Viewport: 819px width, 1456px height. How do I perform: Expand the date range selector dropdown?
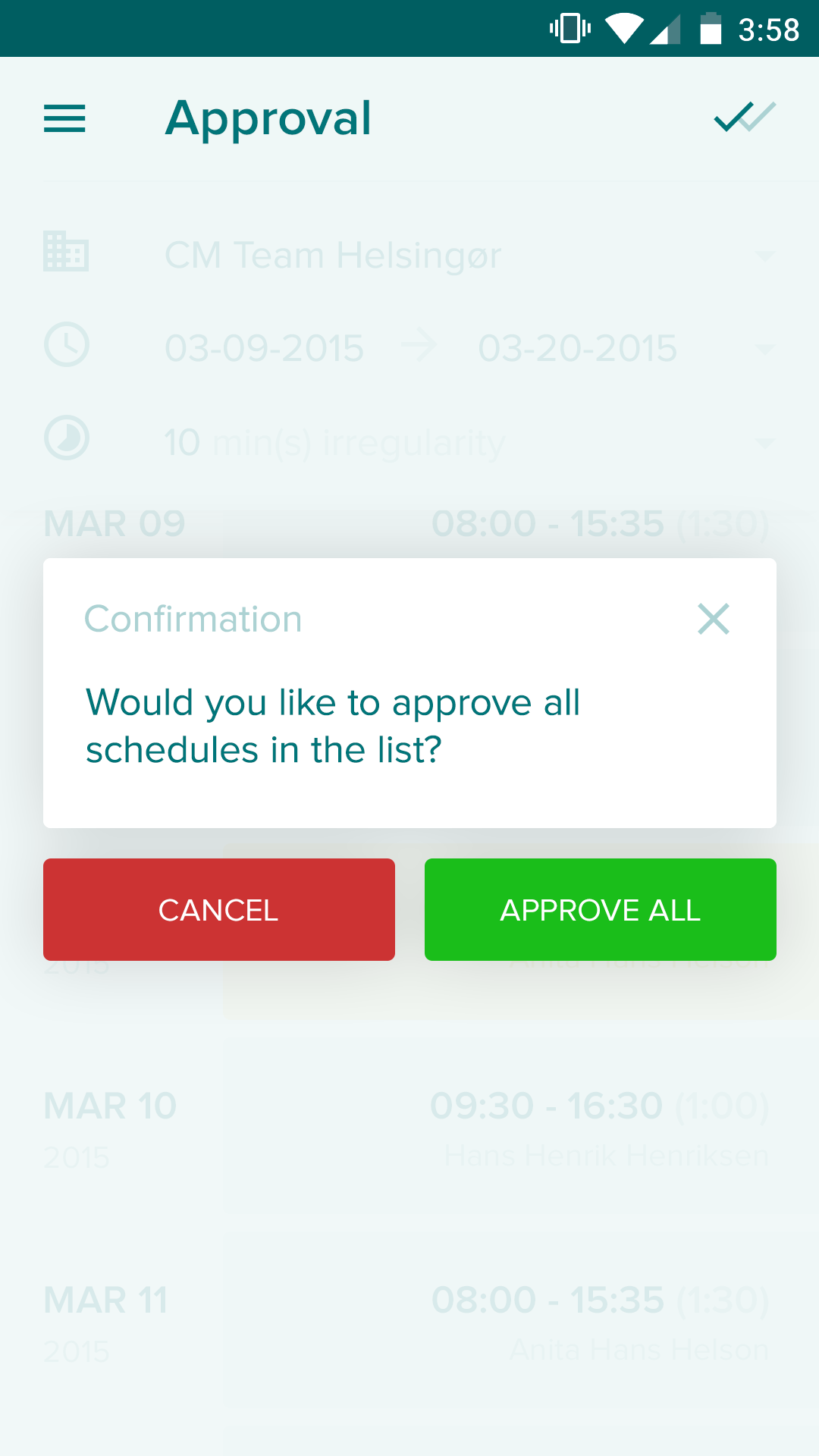[765, 348]
